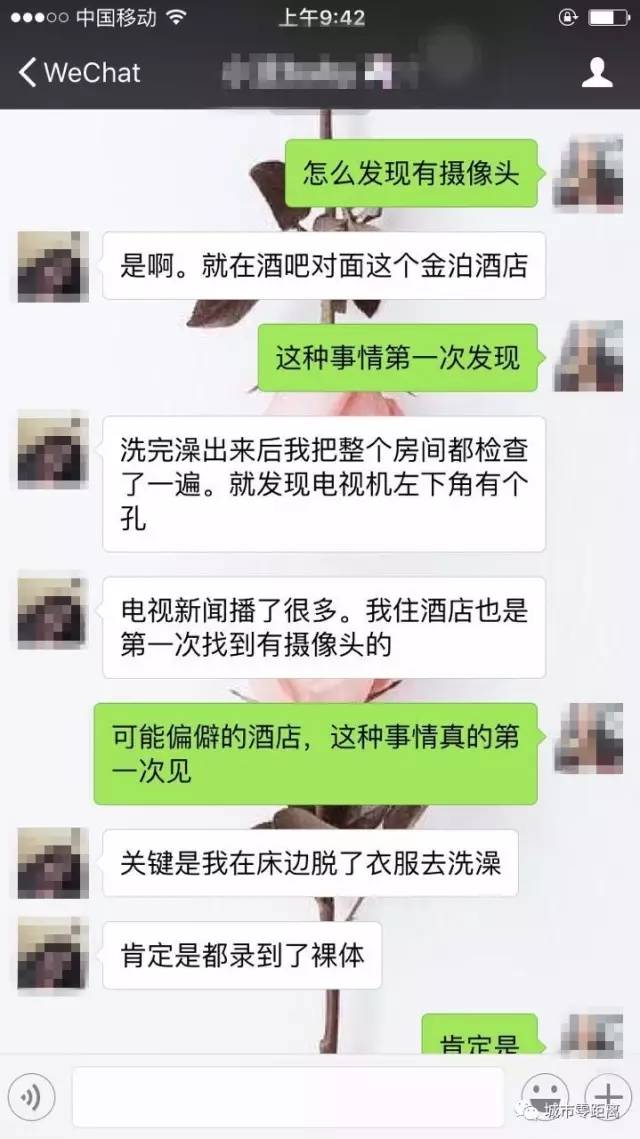640x1139 pixels.
Task: Open sender avatar beside 怎么发现有摄像头
Action: 588,174
